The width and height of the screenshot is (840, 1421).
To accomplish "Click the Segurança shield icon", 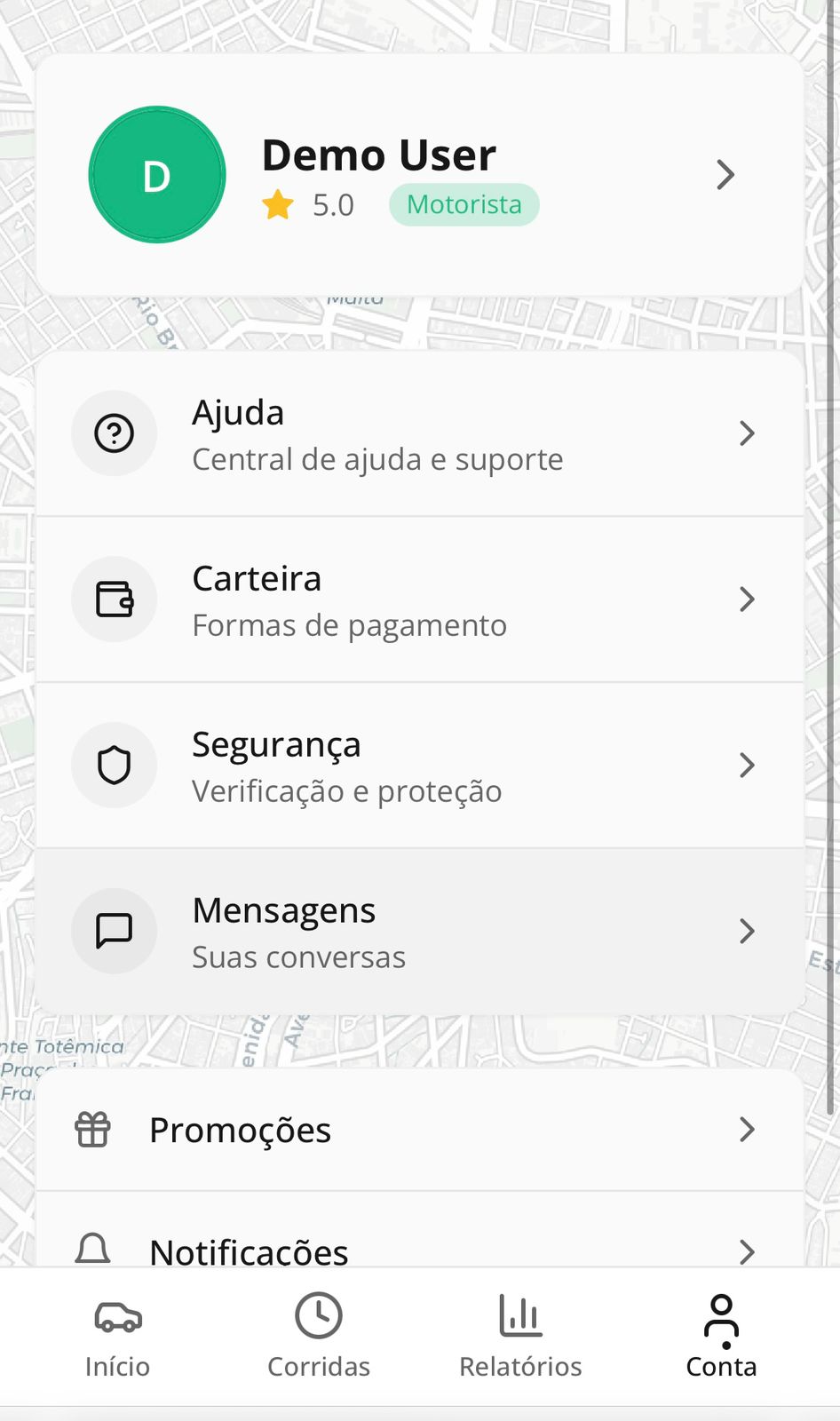I will (114, 765).
